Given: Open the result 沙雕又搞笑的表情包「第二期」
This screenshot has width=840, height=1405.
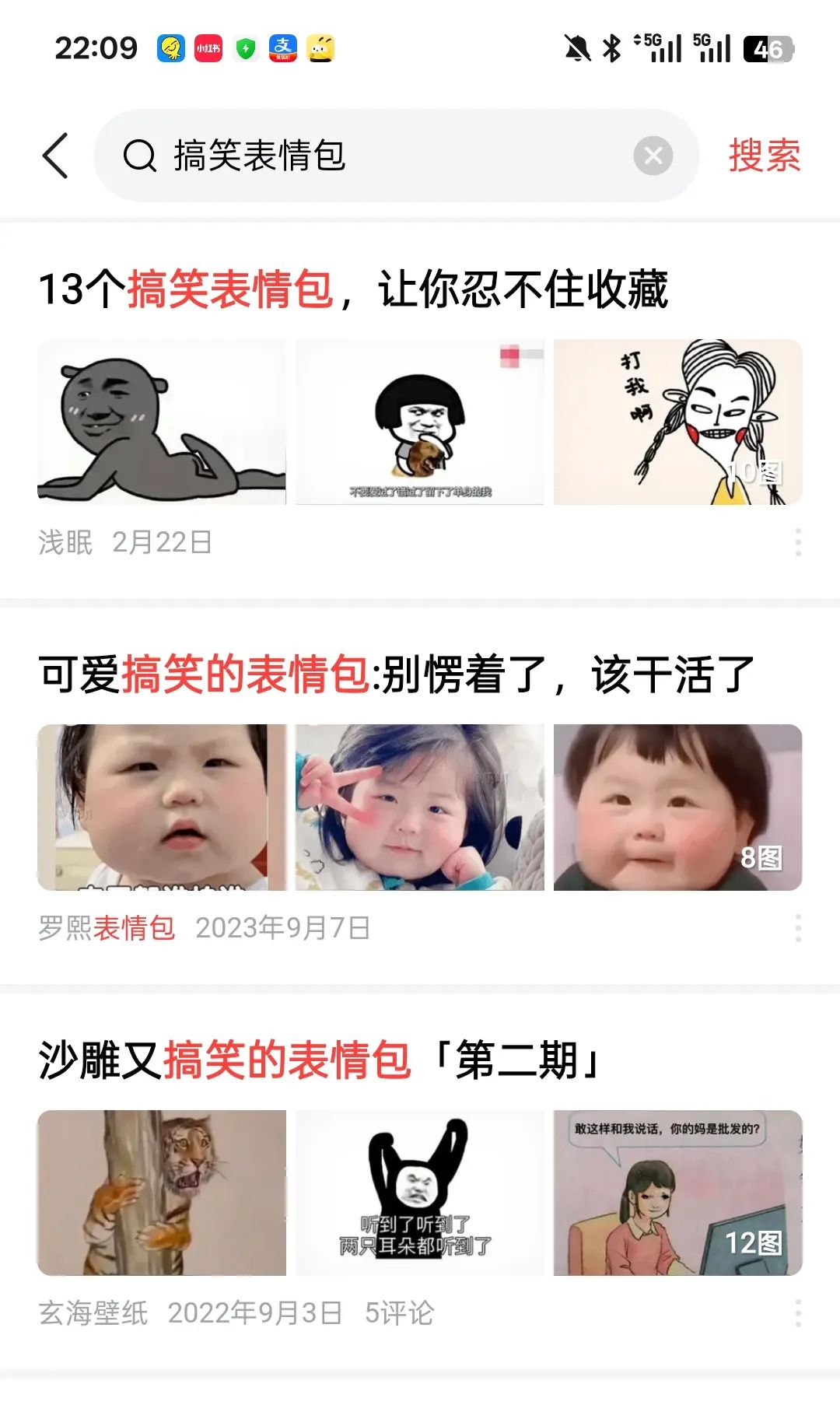Looking at the screenshot, I should (319, 1060).
